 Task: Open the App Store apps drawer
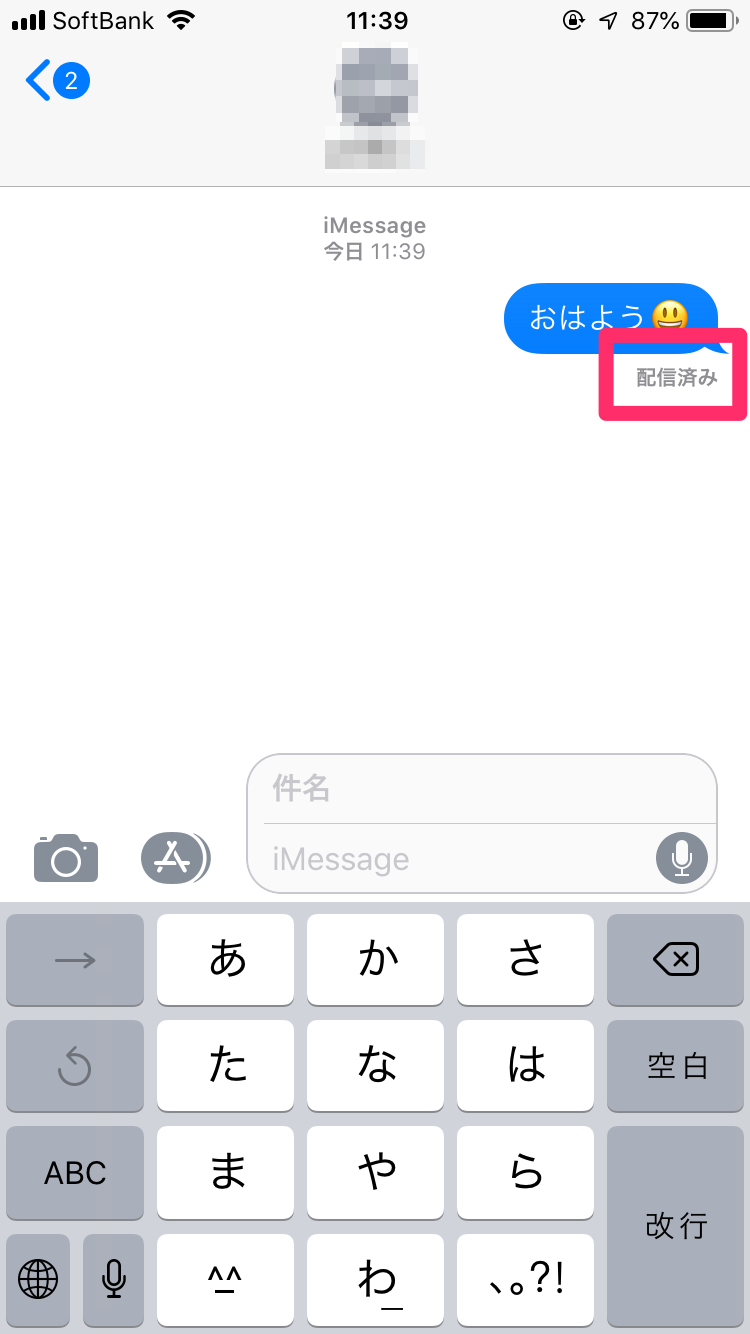(x=175, y=858)
